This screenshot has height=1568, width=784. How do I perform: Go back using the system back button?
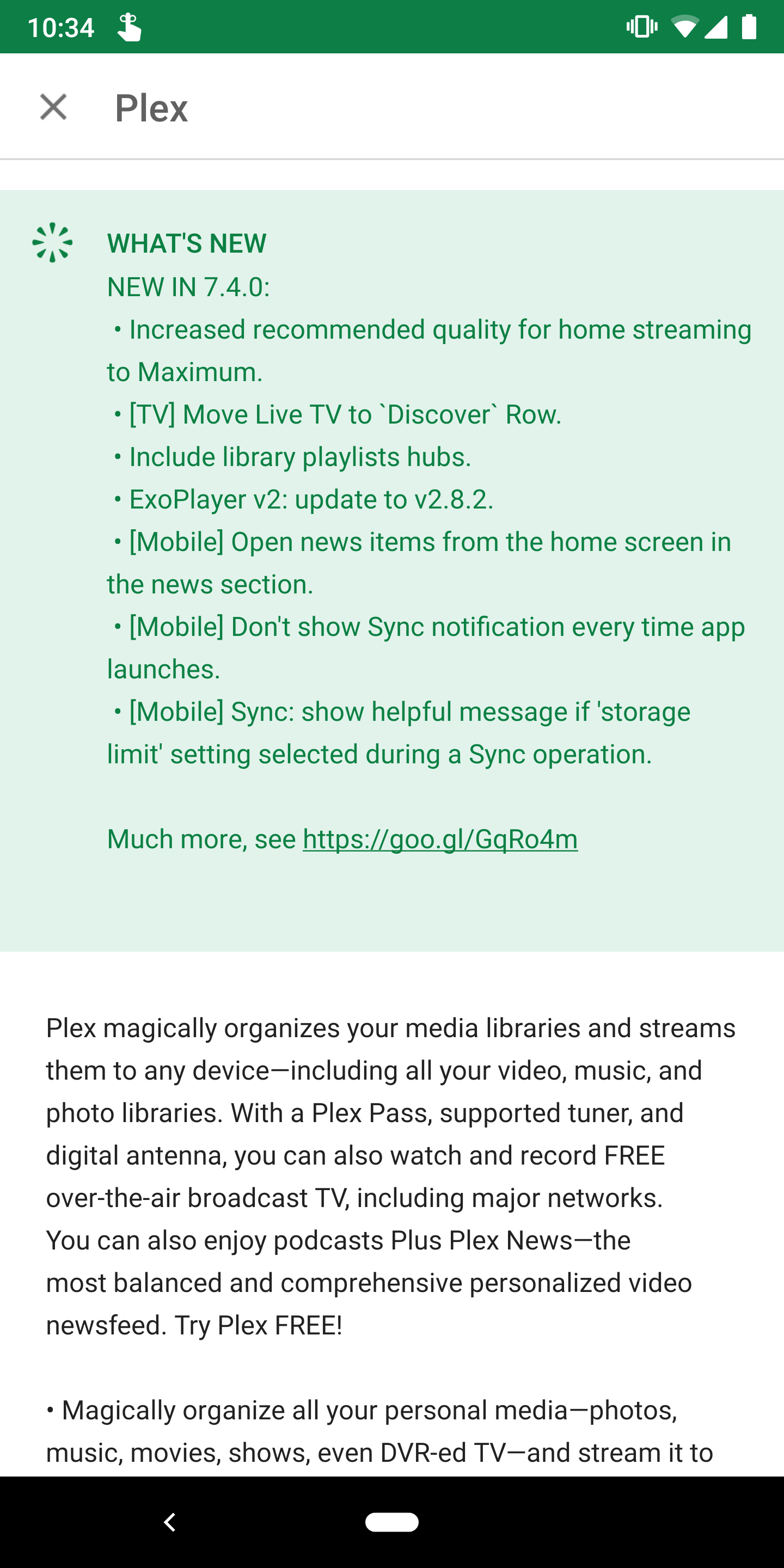click(x=170, y=1522)
